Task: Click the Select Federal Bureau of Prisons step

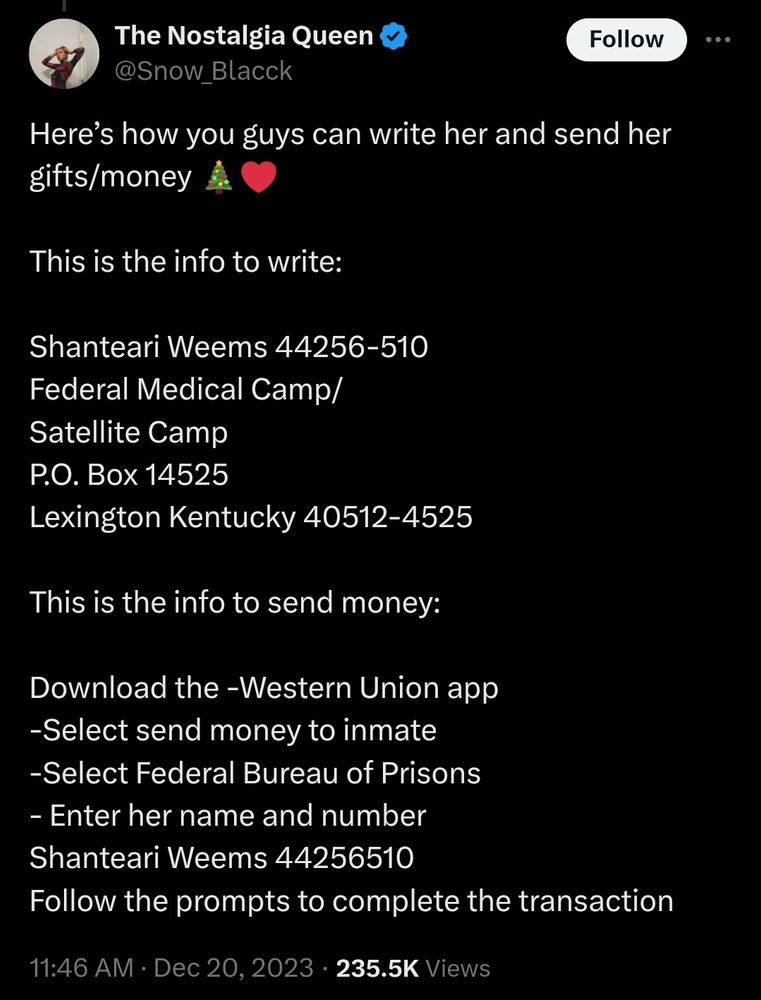Action: (255, 773)
